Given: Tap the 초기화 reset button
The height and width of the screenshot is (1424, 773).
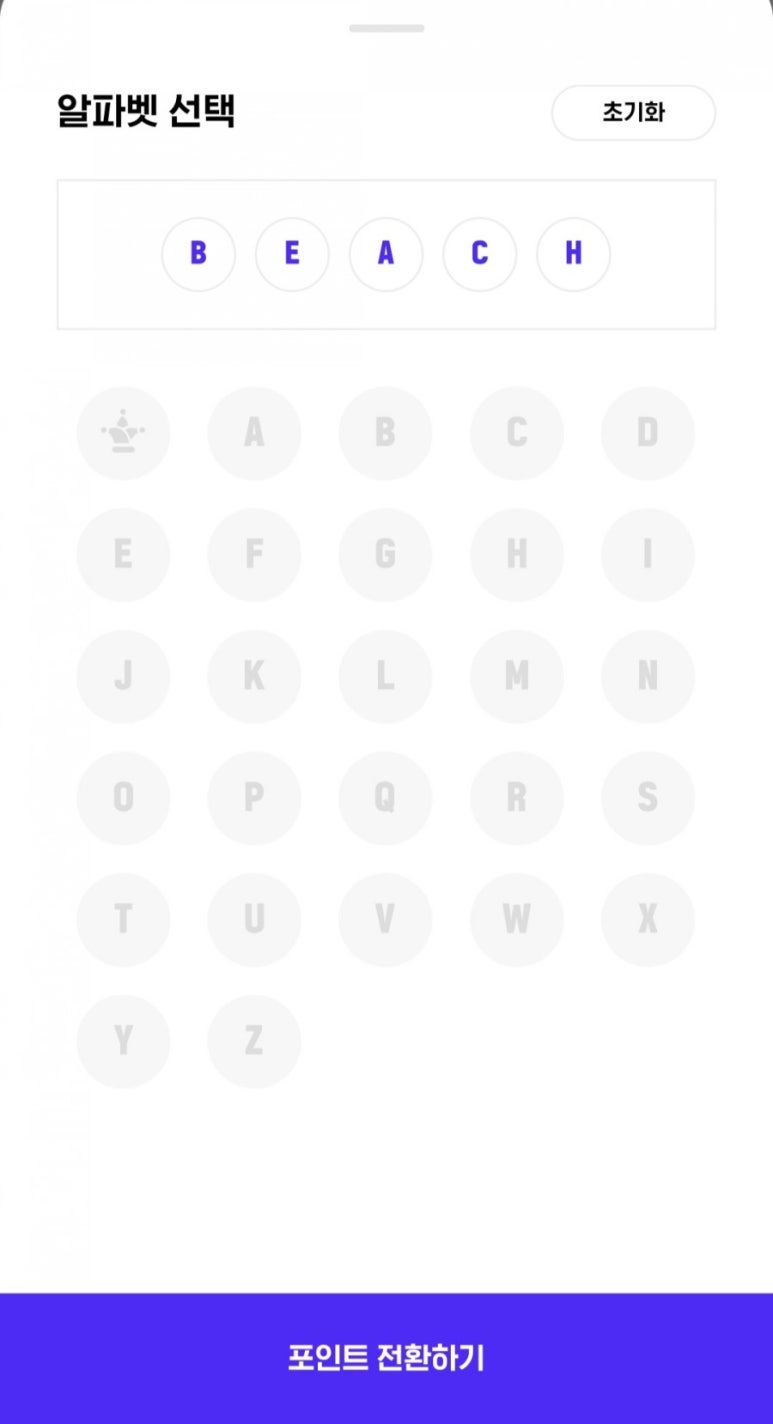Looking at the screenshot, I should 633,113.
